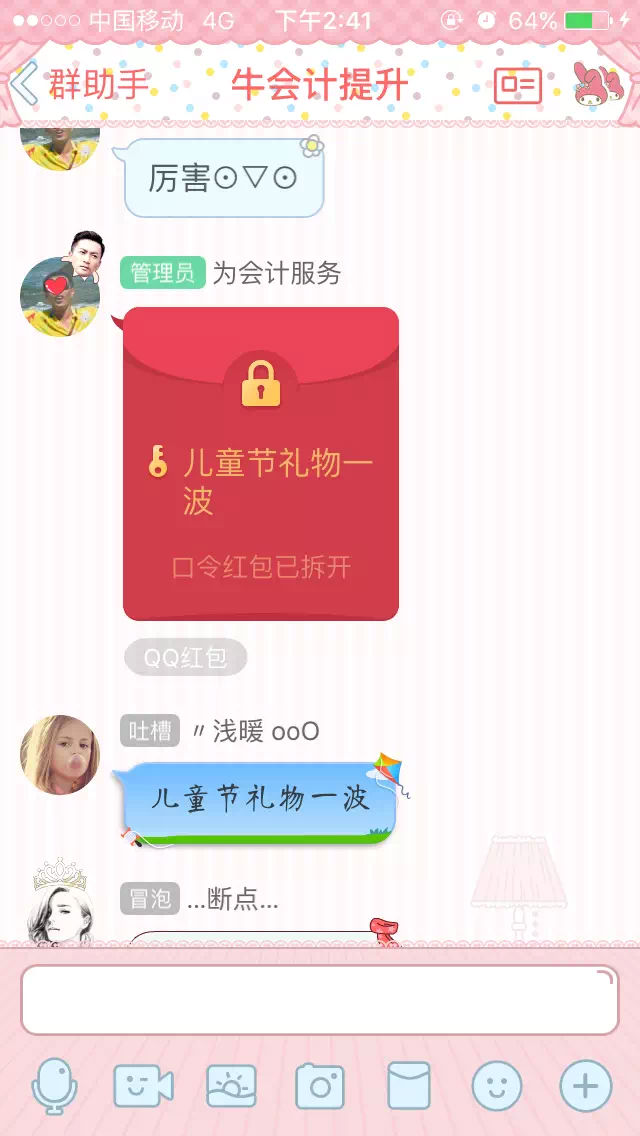Record a voice message with microphone
The width and height of the screenshot is (640, 1136).
(54, 1086)
